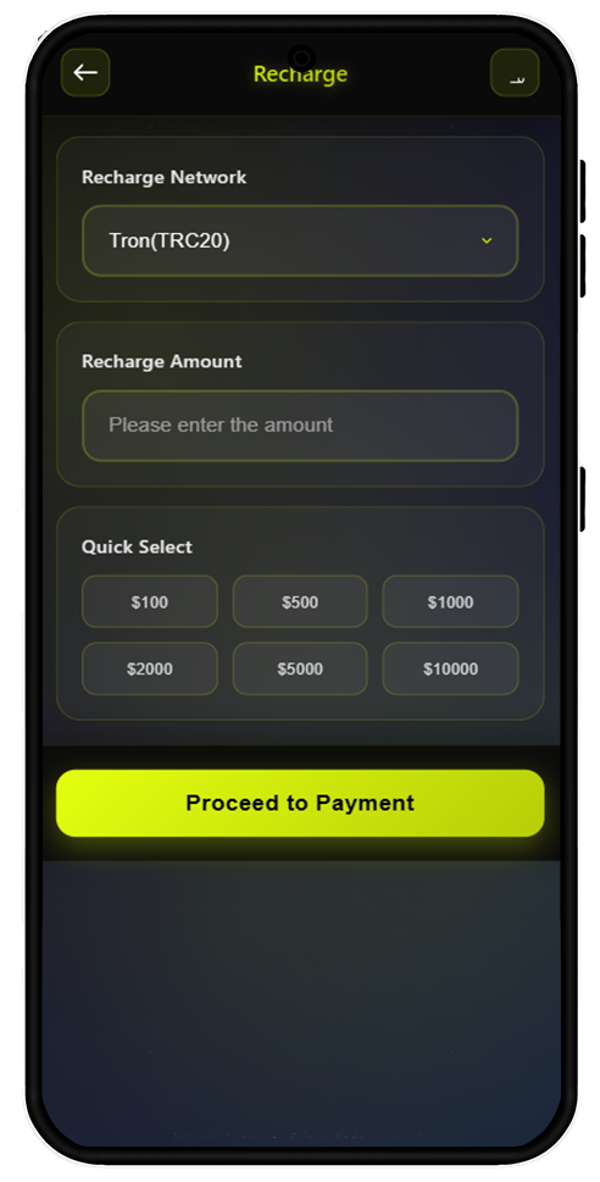Choose the $500 quick amount
600x1182 pixels.
(x=300, y=602)
